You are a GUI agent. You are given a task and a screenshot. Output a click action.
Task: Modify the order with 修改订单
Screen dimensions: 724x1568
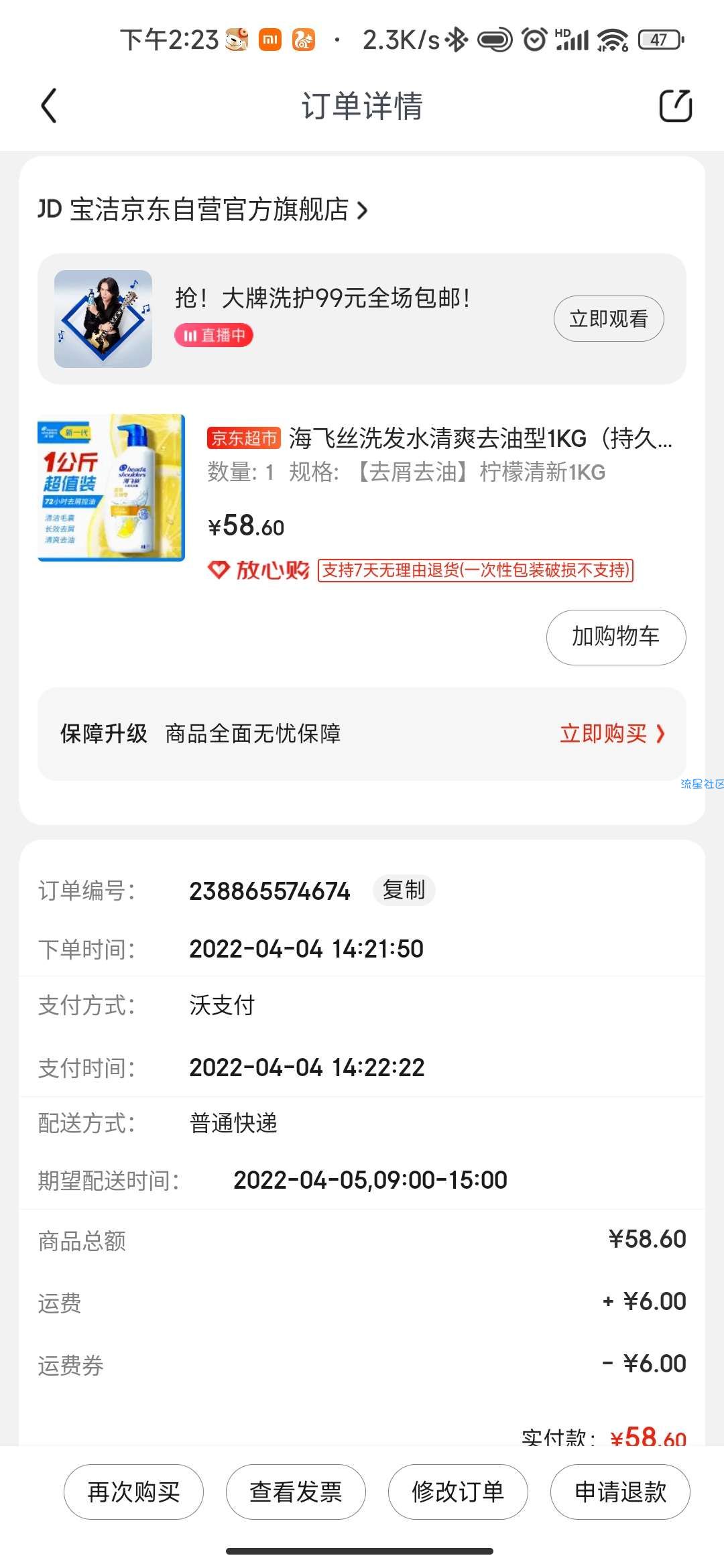(458, 1492)
